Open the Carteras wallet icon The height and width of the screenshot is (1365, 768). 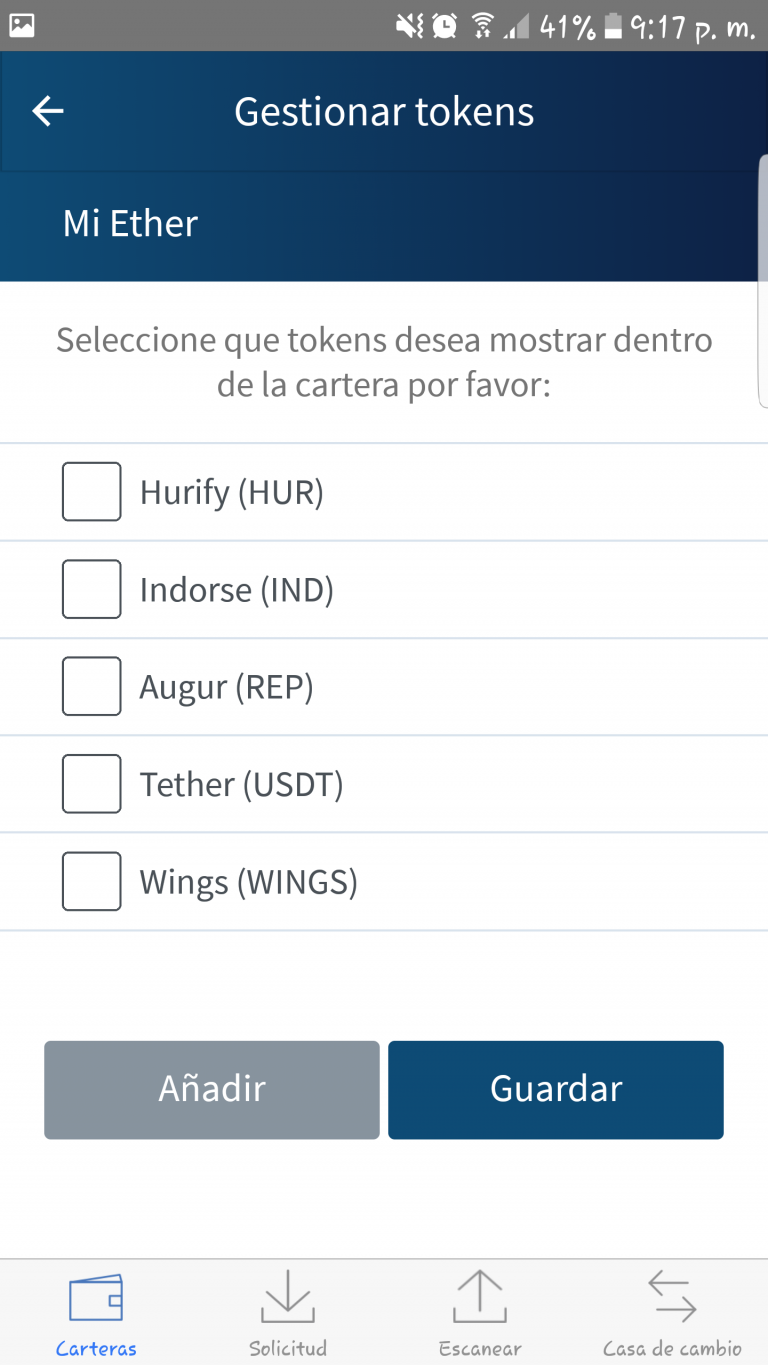point(95,1300)
